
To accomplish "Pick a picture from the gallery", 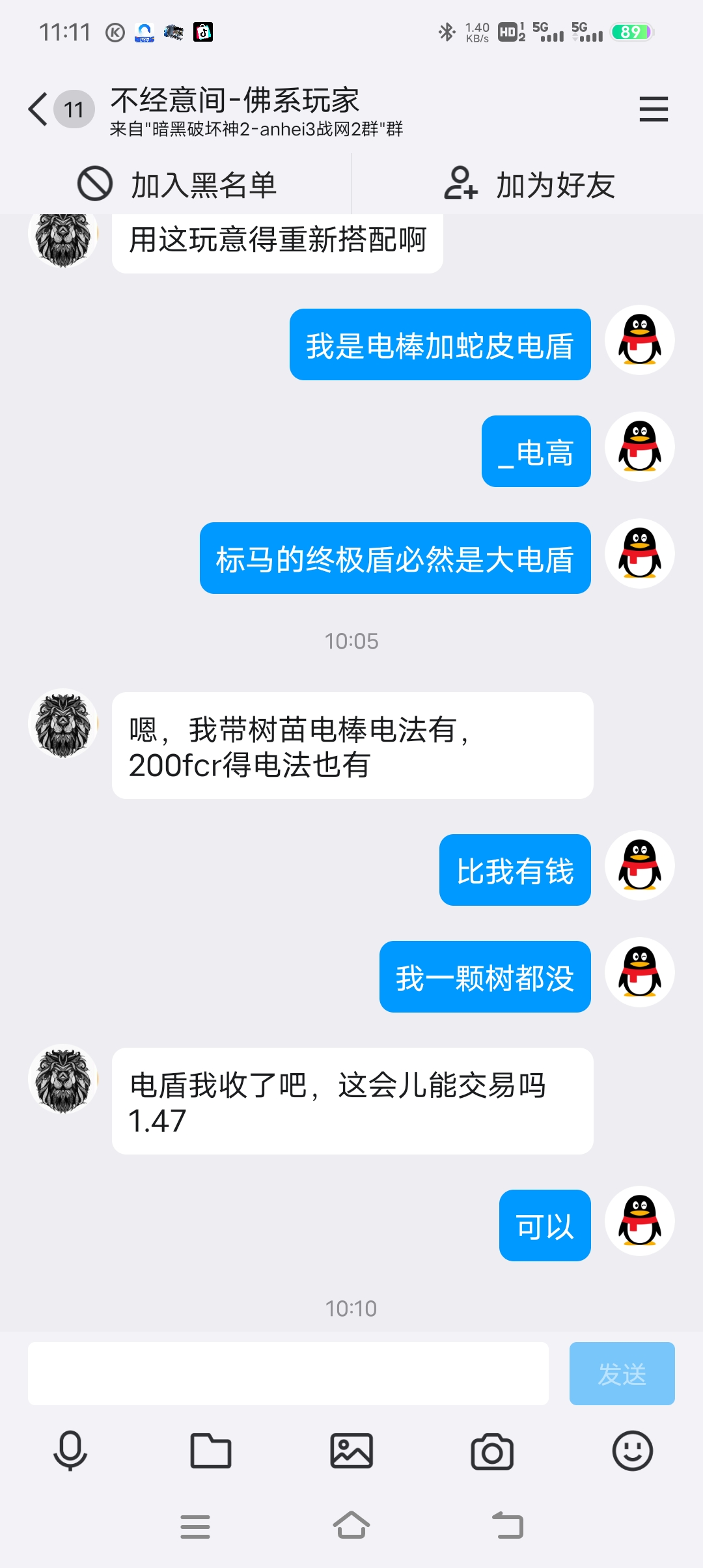I will [x=351, y=1451].
